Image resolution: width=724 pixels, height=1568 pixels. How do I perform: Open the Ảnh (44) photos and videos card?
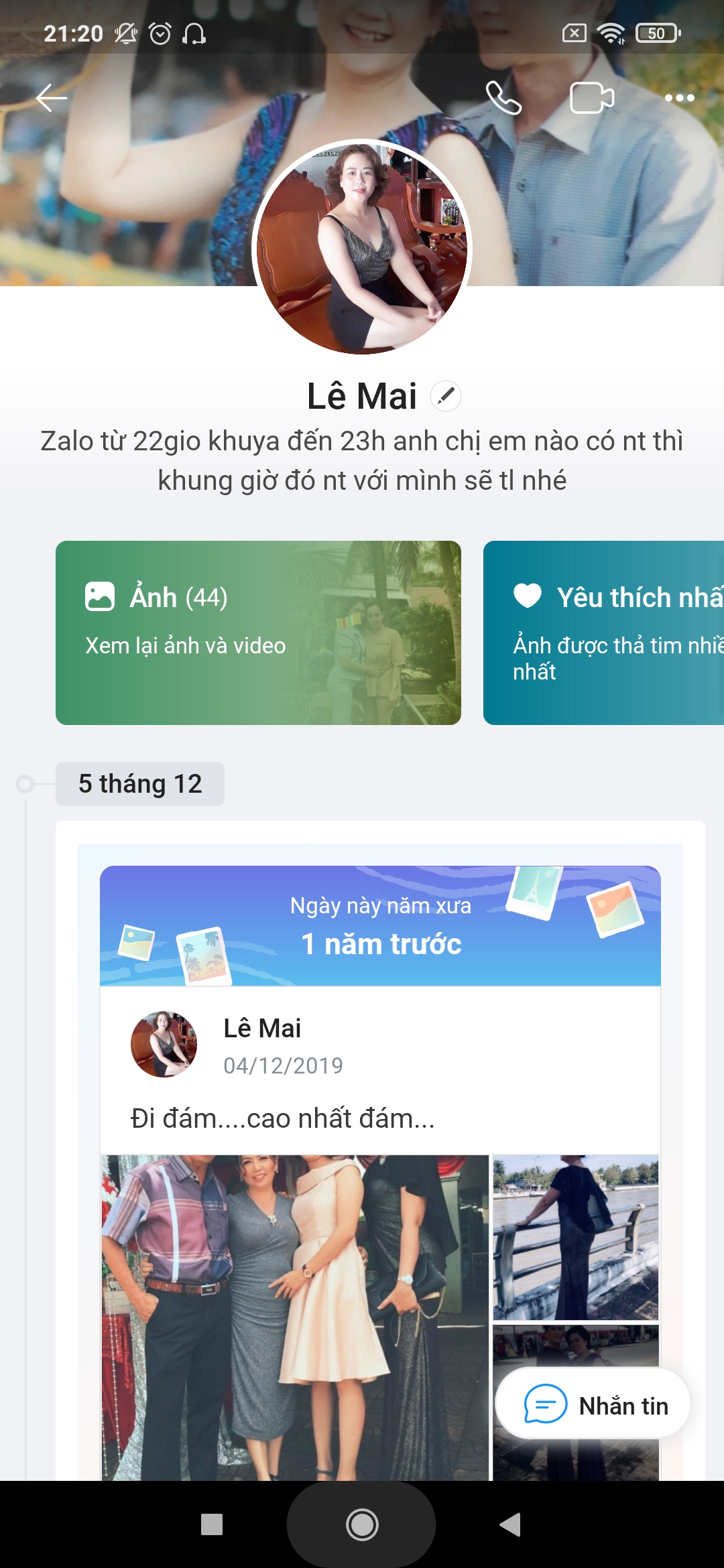pos(258,633)
